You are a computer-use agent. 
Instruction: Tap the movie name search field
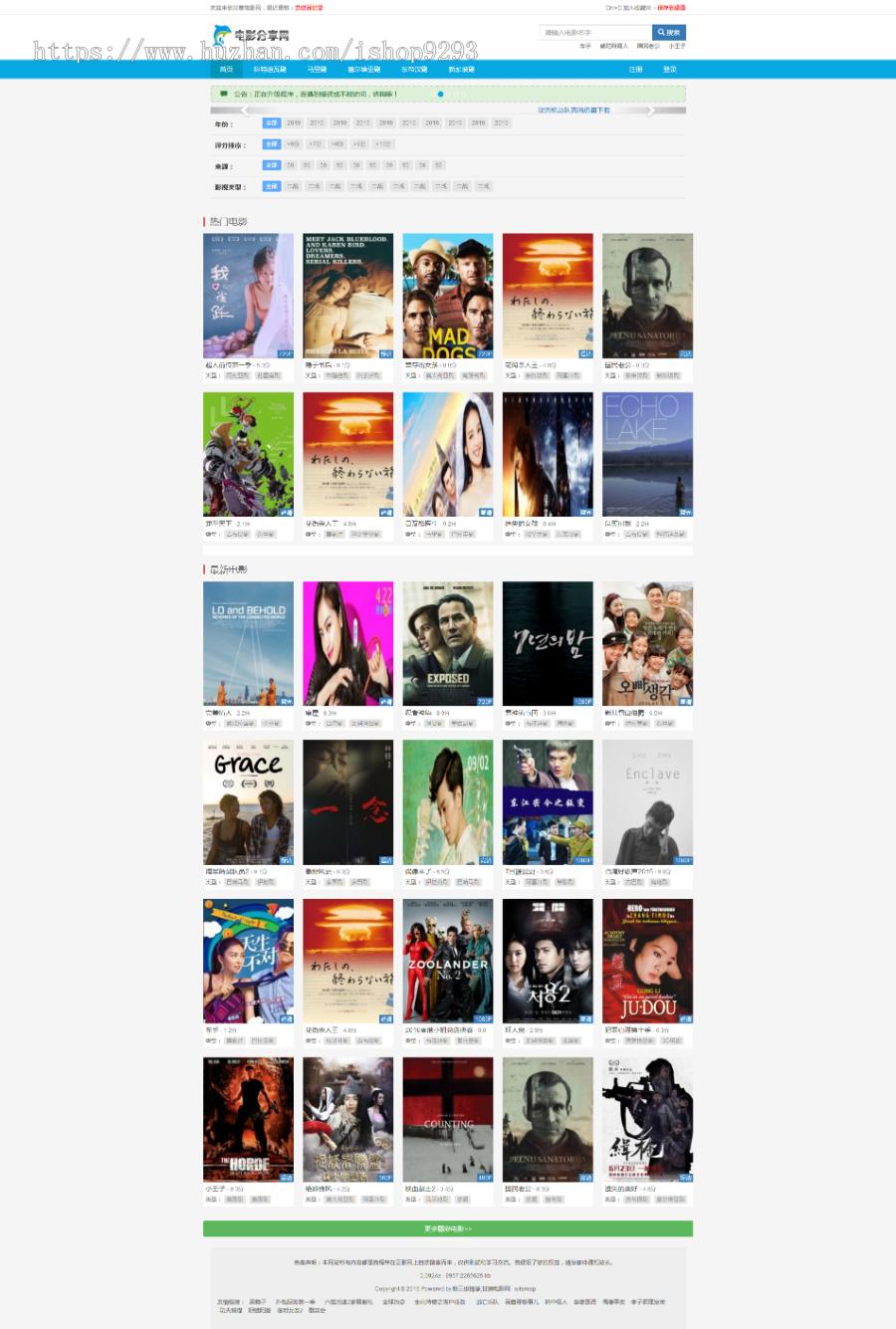pos(594,33)
